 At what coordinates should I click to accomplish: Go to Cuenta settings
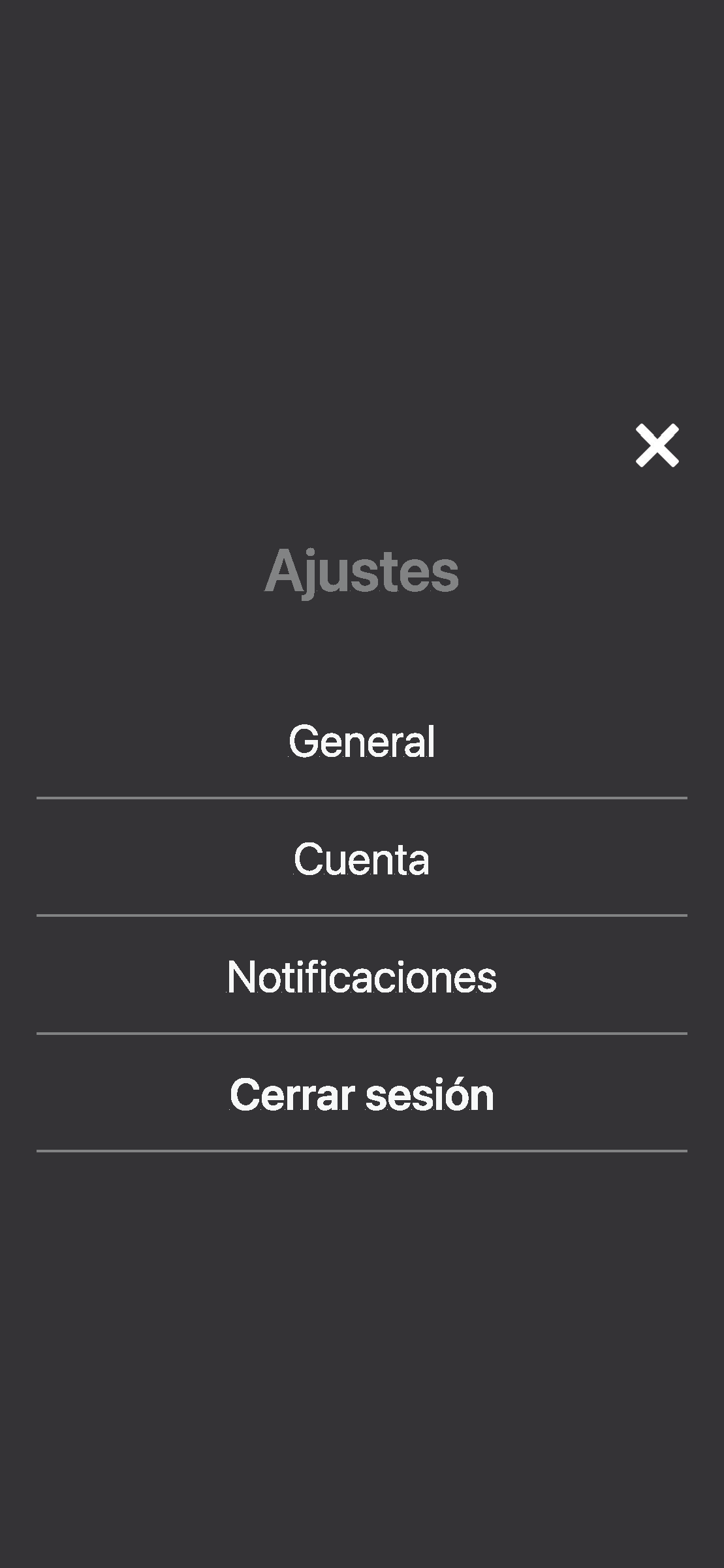(362, 859)
